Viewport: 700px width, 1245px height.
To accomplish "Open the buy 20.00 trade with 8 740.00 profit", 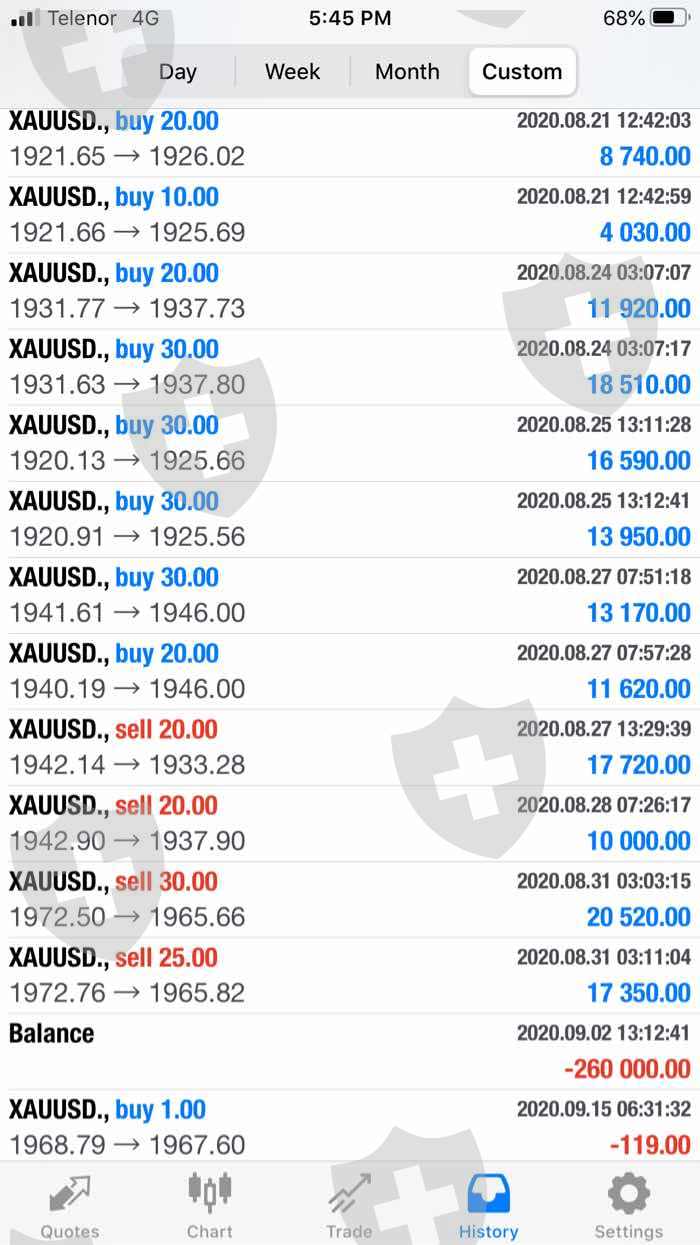I will [x=350, y=140].
